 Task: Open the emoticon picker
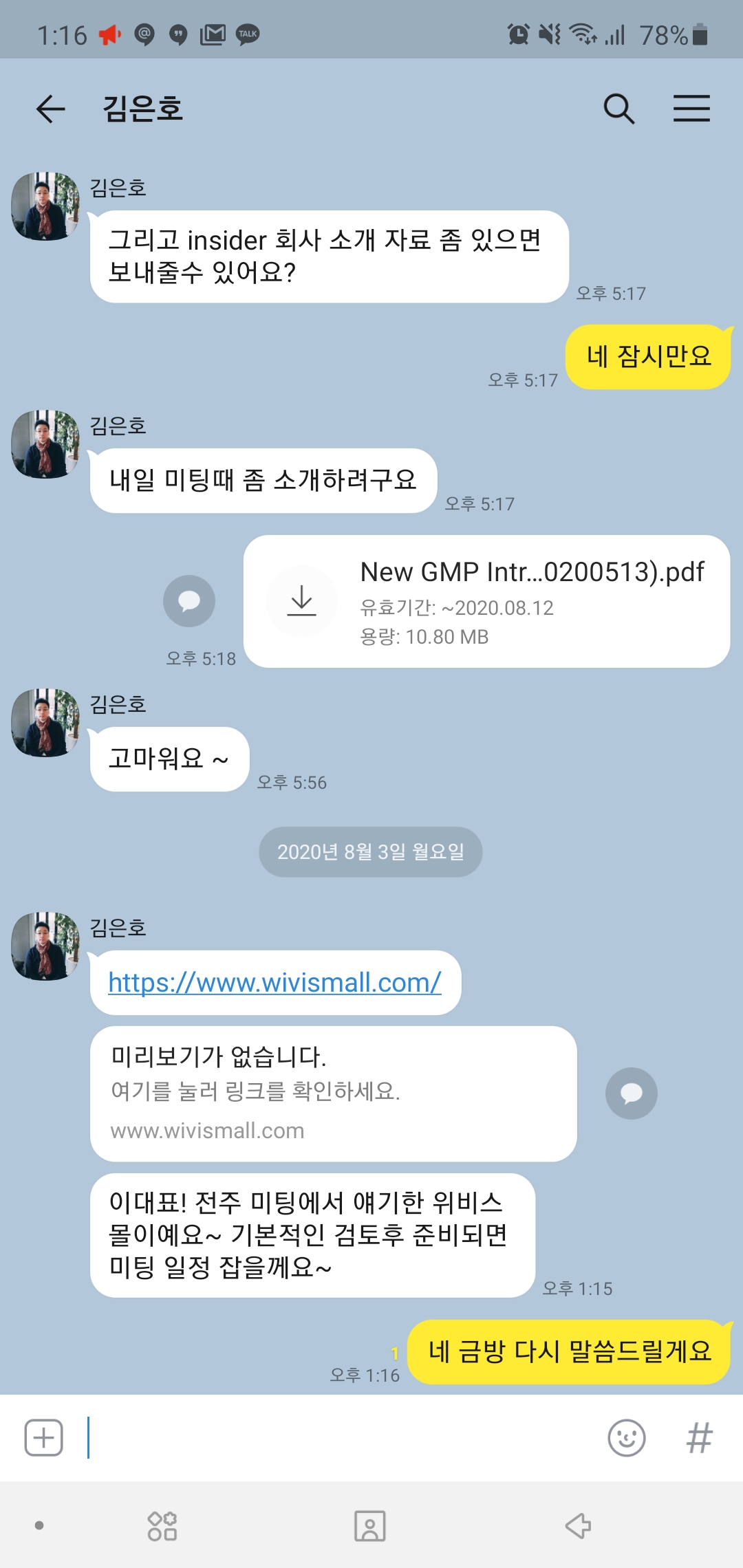coord(626,1437)
